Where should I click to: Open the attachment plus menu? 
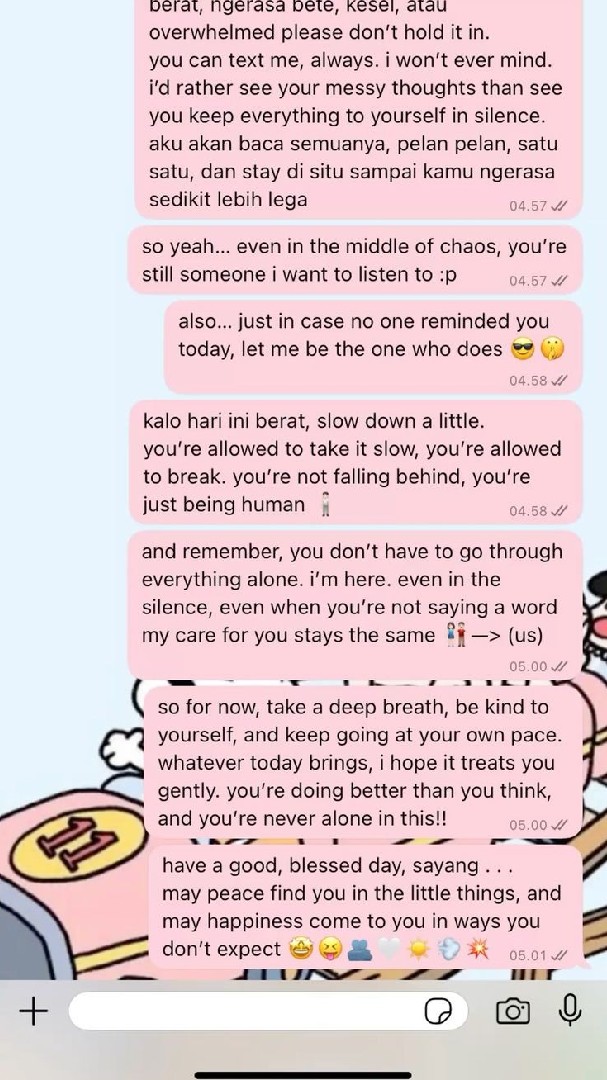tap(33, 1011)
